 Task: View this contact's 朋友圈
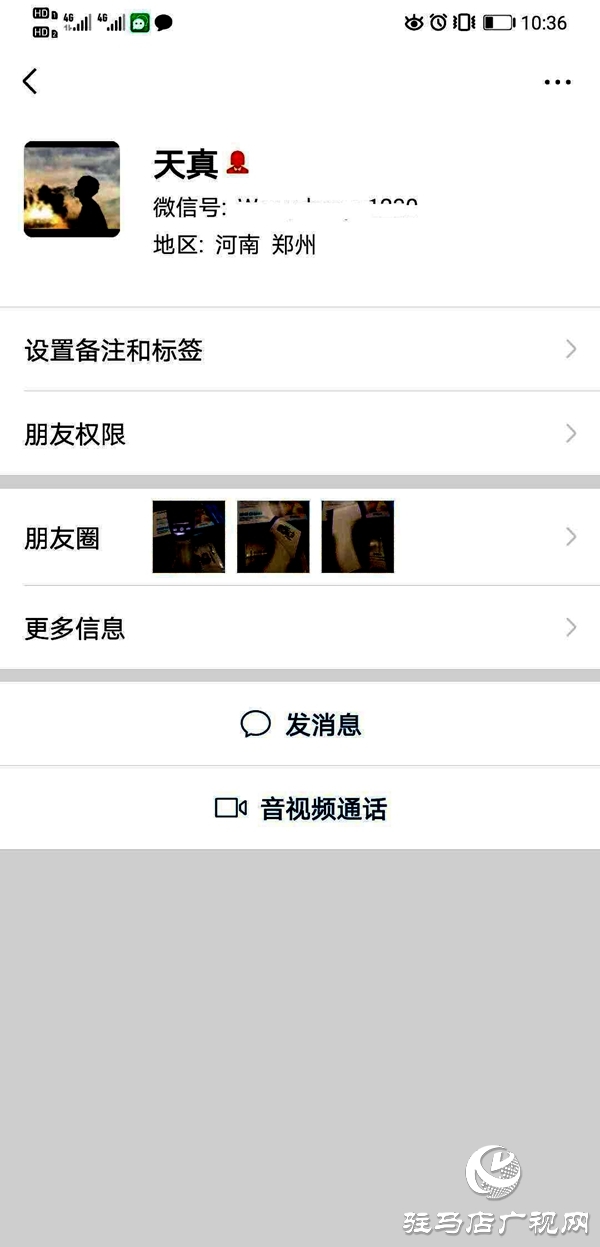pos(300,538)
